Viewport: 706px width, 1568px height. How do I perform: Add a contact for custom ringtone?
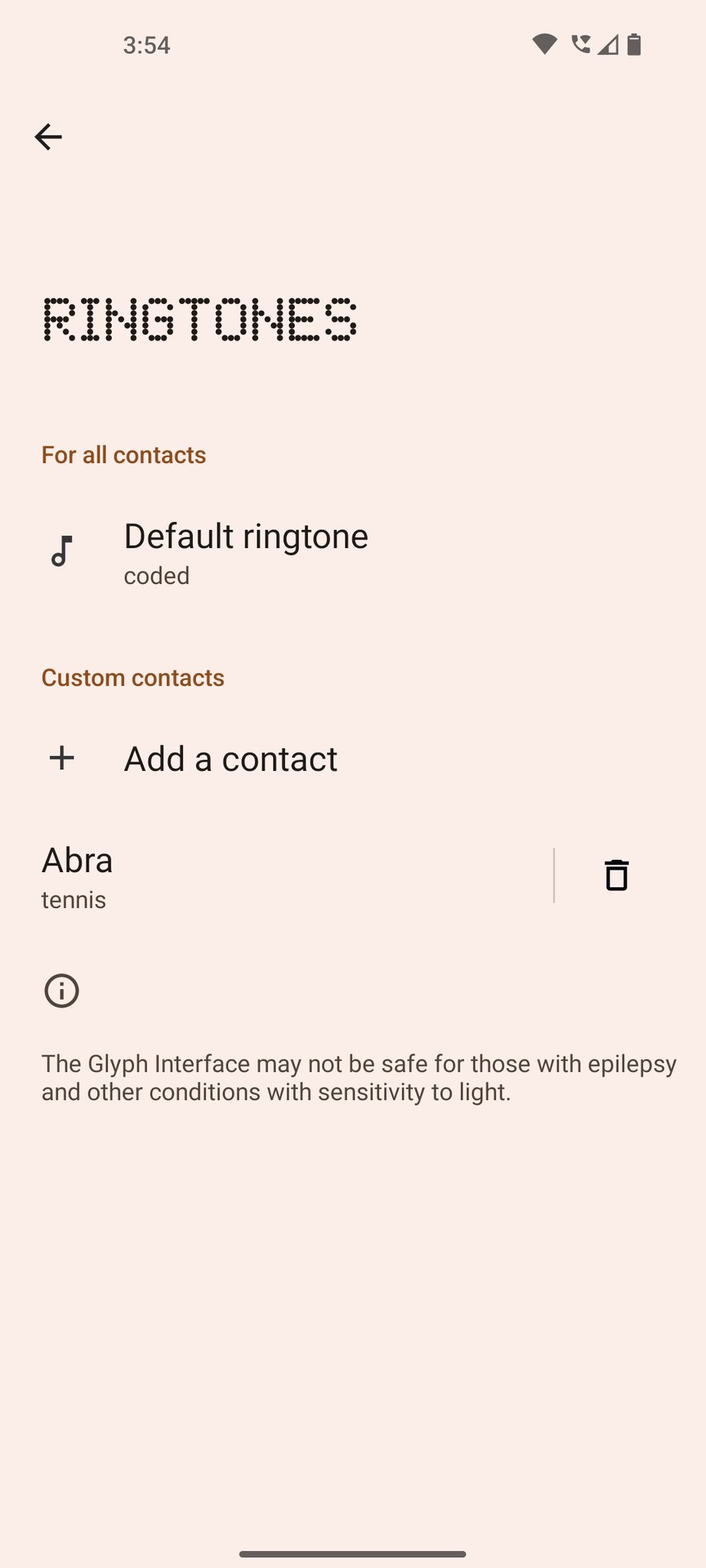353,759
